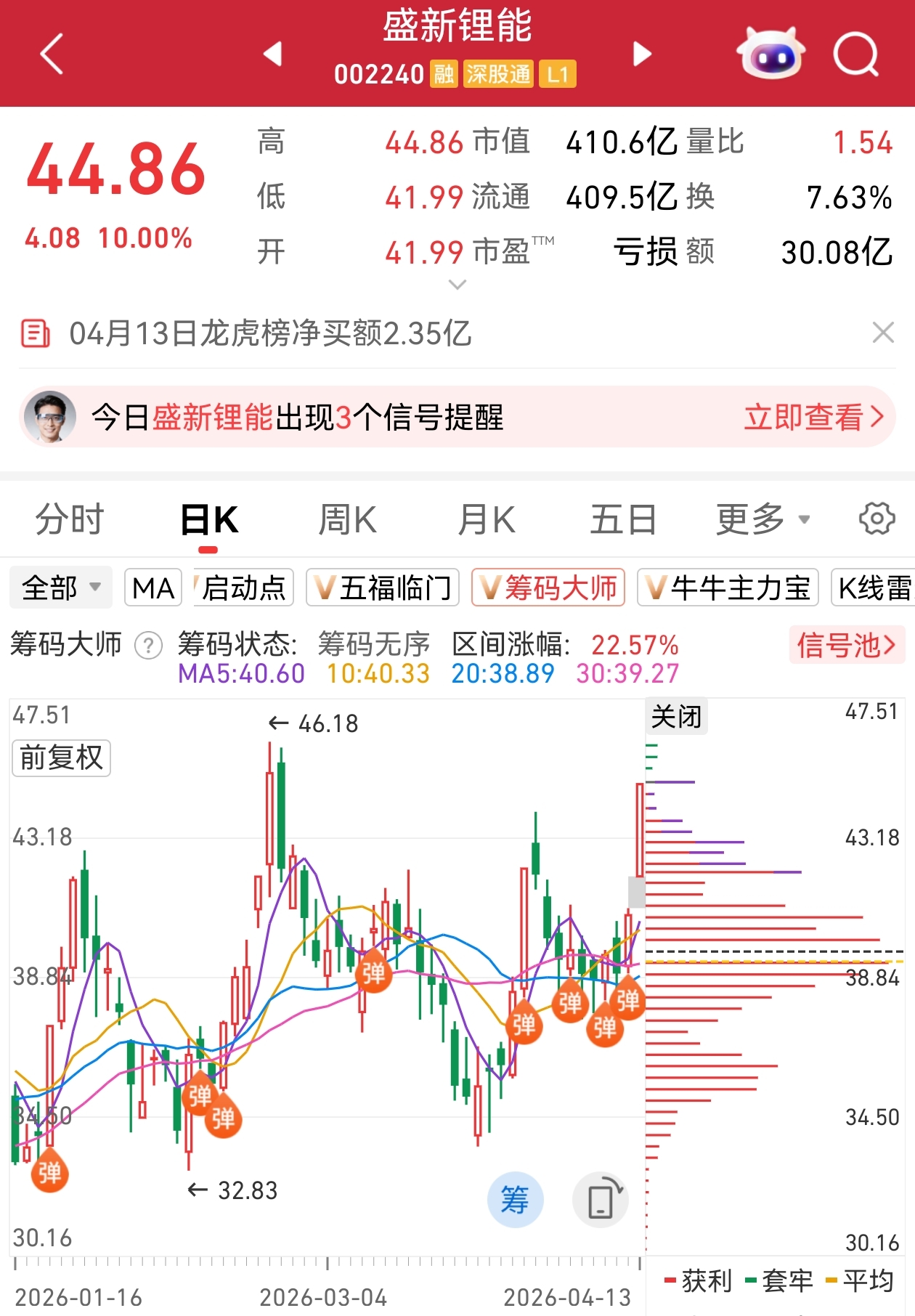Switch to the 五日 tab
Image resolution: width=915 pixels, height=1316 pixels.
623,520
